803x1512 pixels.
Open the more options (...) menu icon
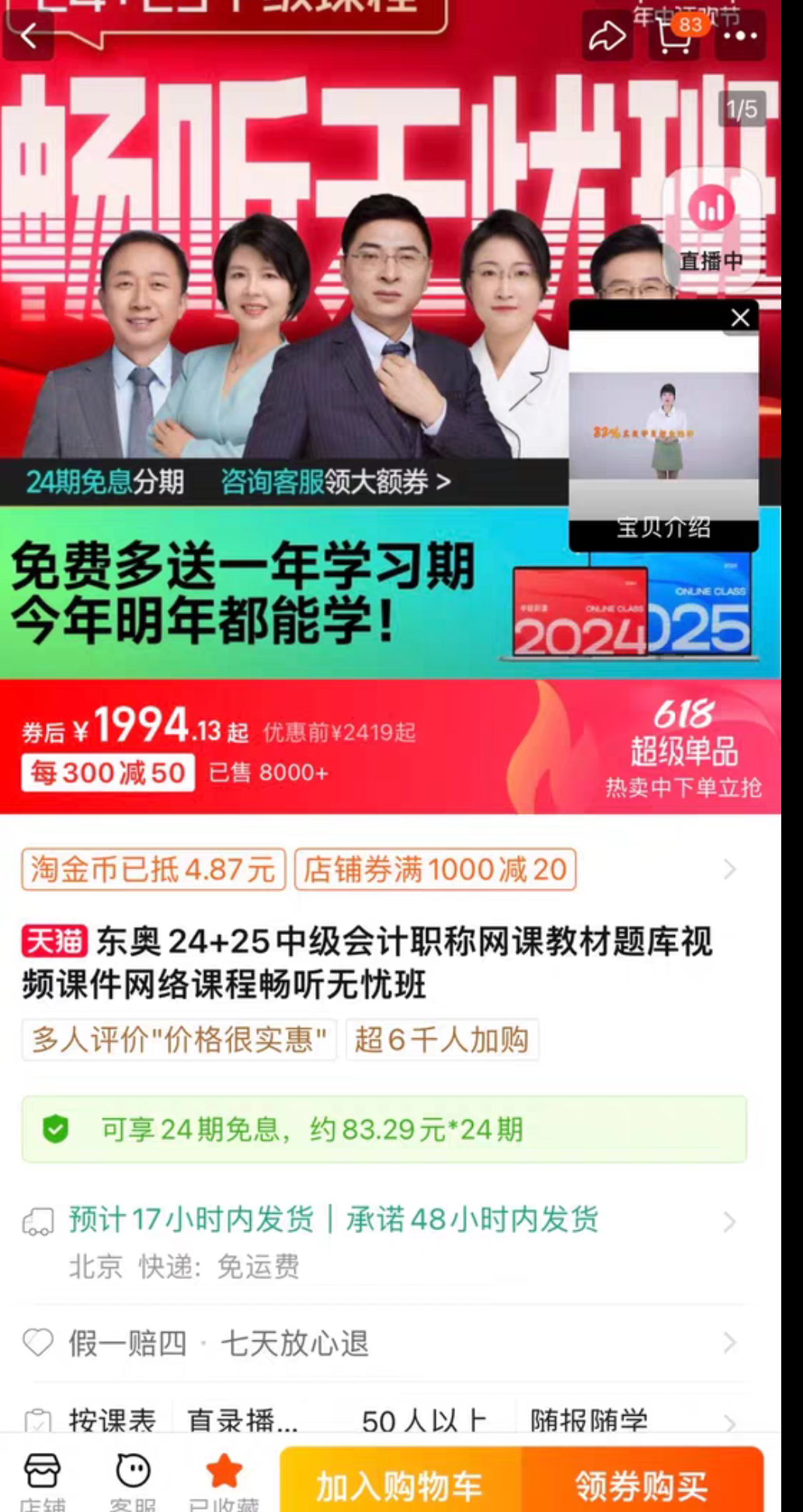click(x=742, y=33)
